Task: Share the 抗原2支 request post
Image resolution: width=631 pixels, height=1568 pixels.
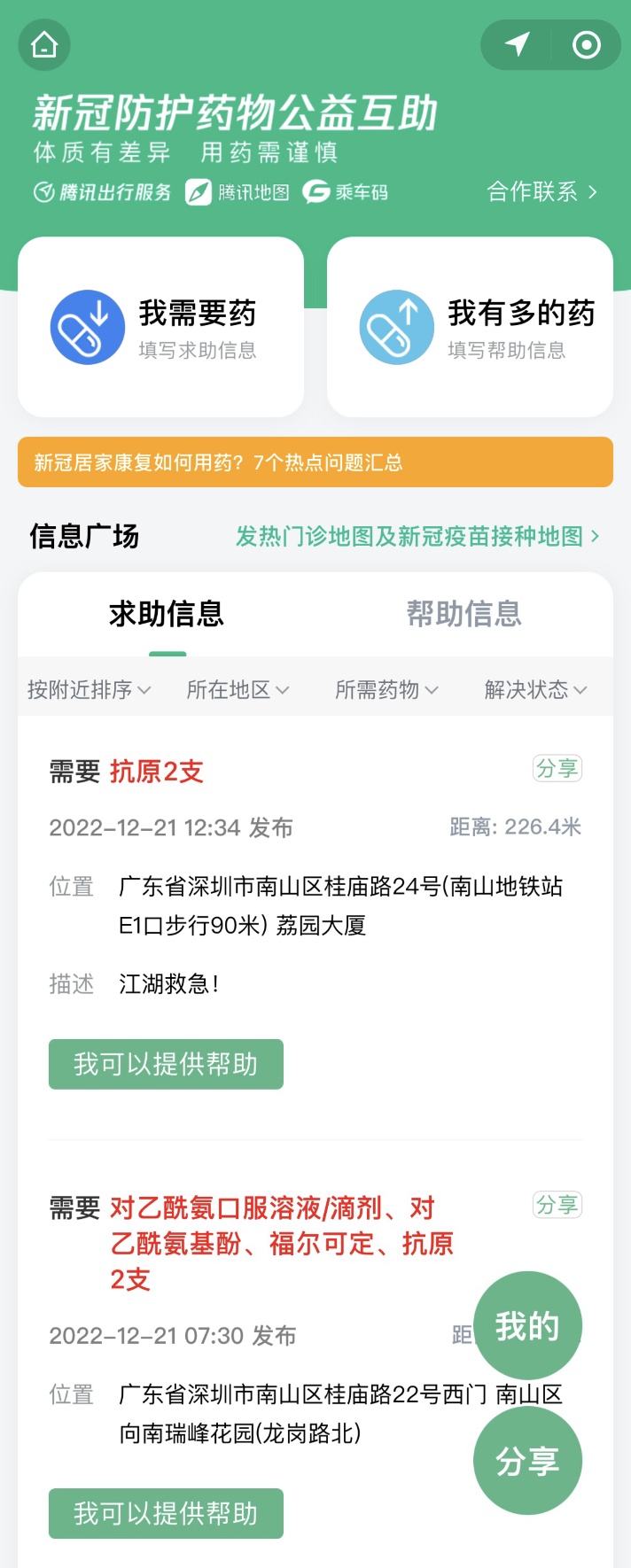Action: tap(557, 768)
